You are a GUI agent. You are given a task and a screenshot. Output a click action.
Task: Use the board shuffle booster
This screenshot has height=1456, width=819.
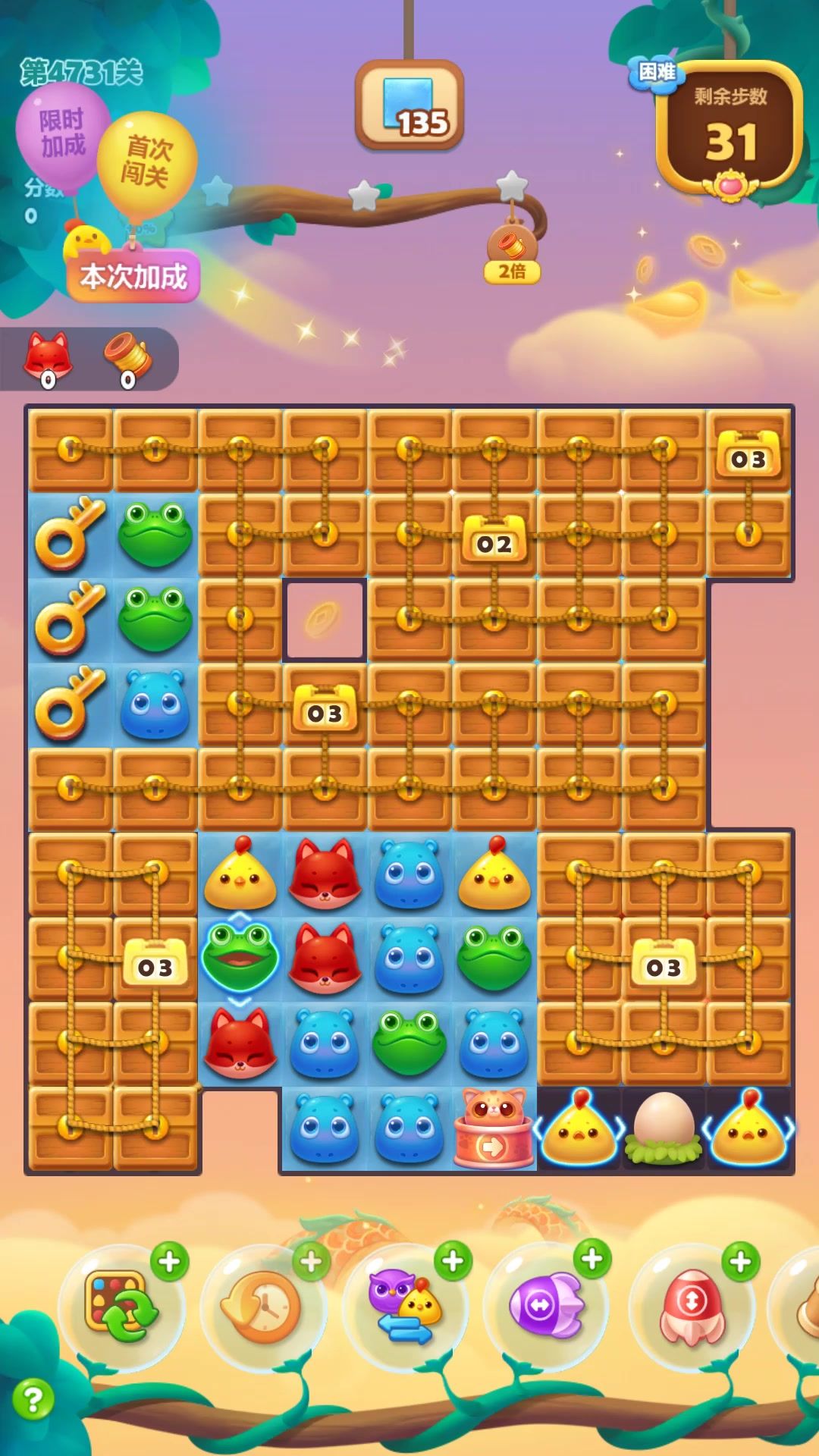[121, 1306]
